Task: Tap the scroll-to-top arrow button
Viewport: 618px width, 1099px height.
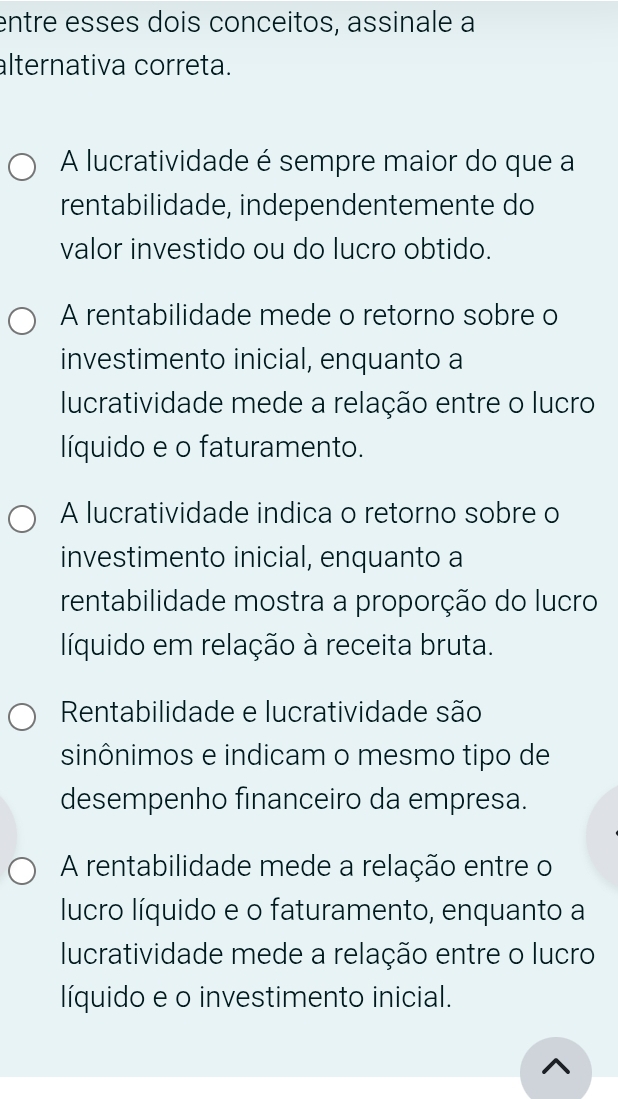Action: 555,1070
